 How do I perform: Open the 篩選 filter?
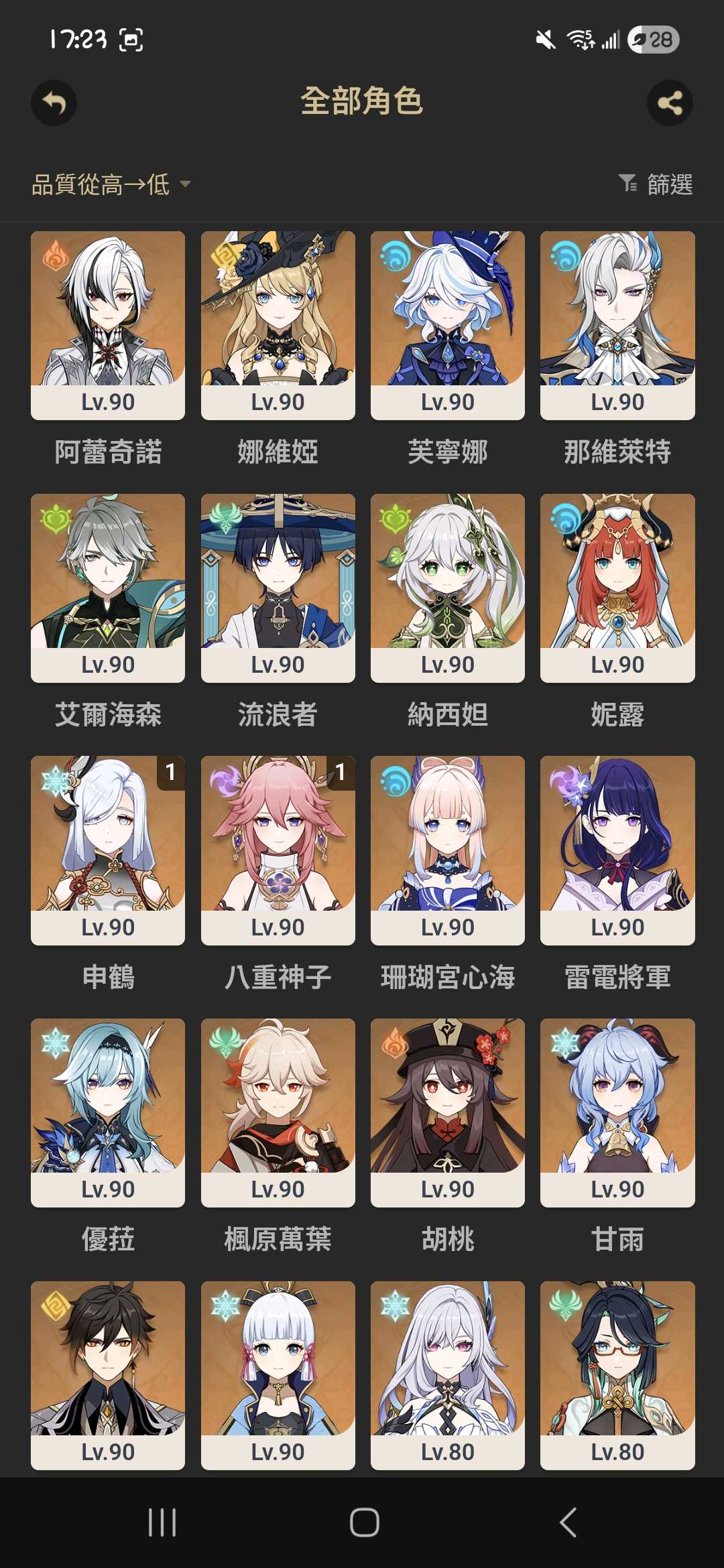656,184
